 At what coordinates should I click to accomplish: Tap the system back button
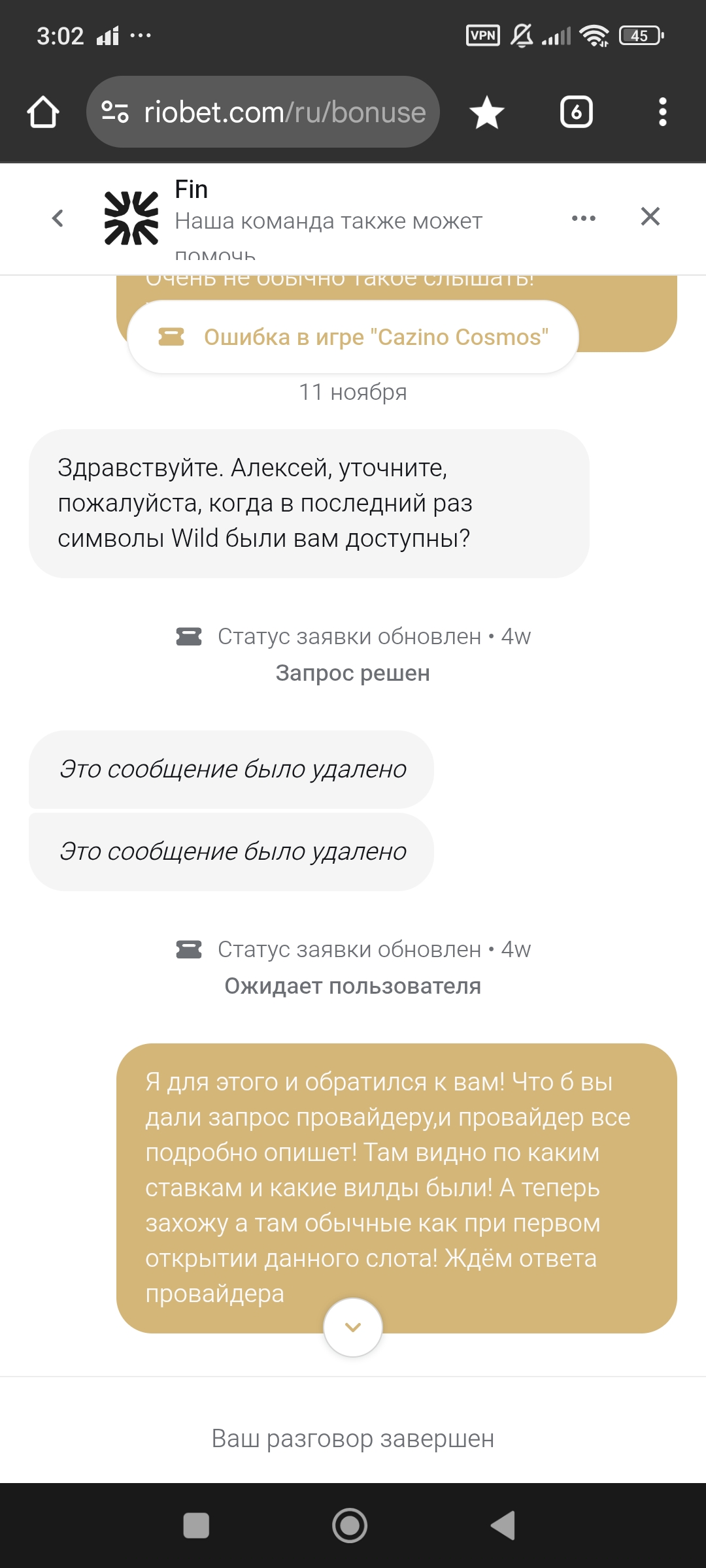(x=503, y=1526)
